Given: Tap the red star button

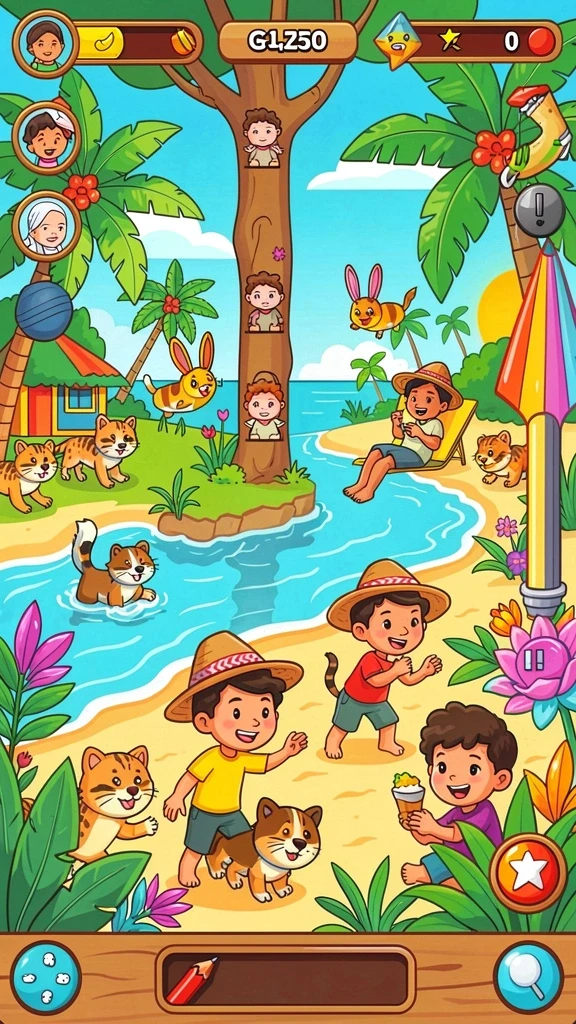Looking at the screenshot, I should (x=528, y=871).
